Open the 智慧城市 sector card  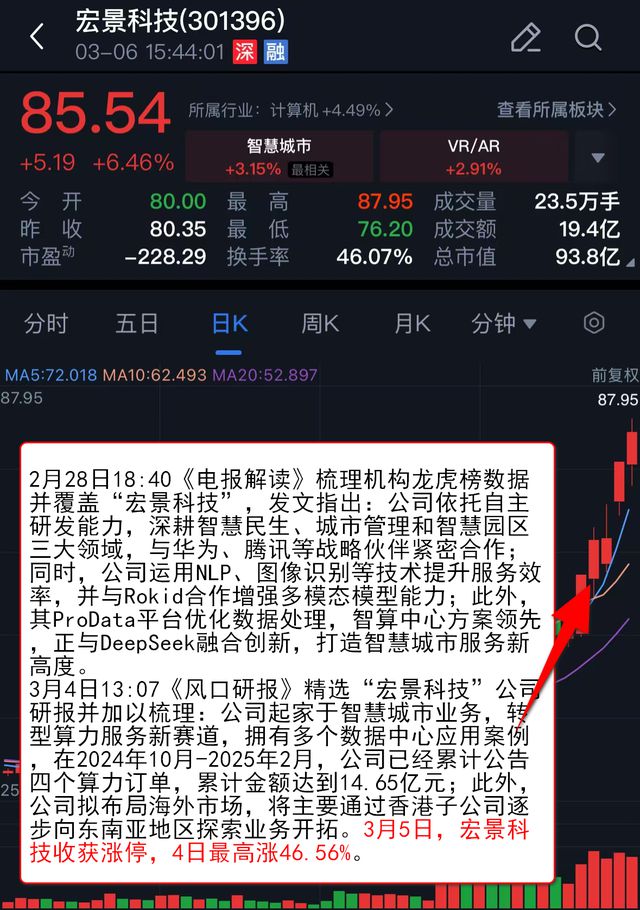(x=279, y=156)
